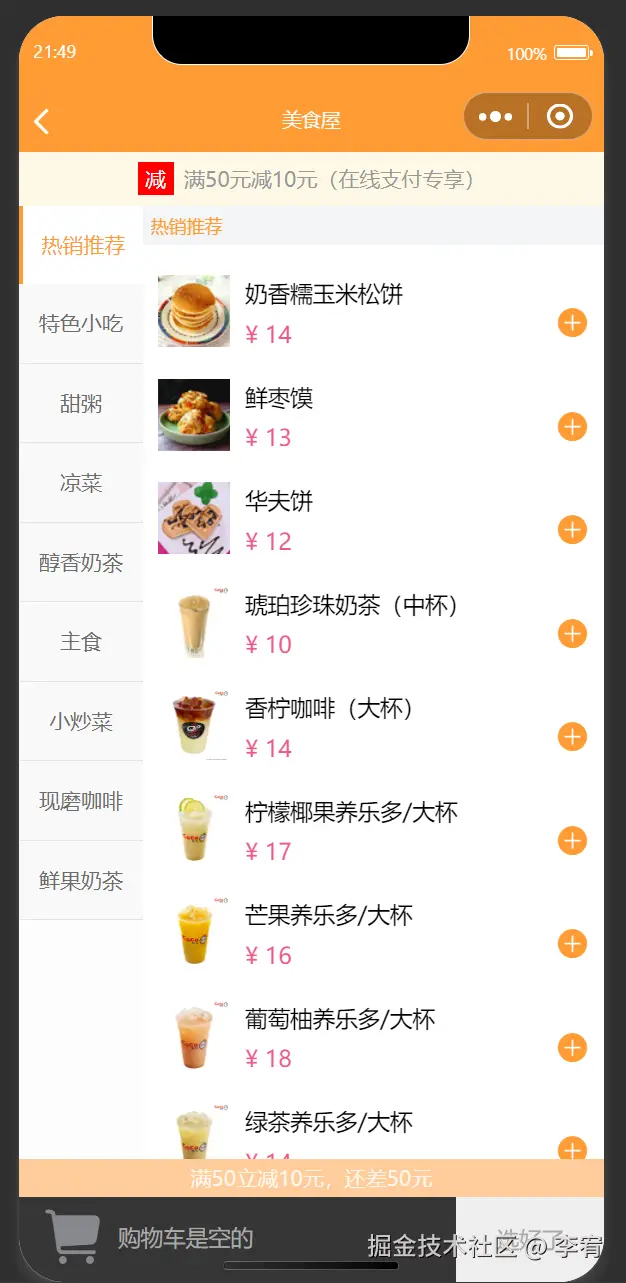Add 鲜枣馍 to the cart
Screen dimensions: 626x1283
[572, 427]
